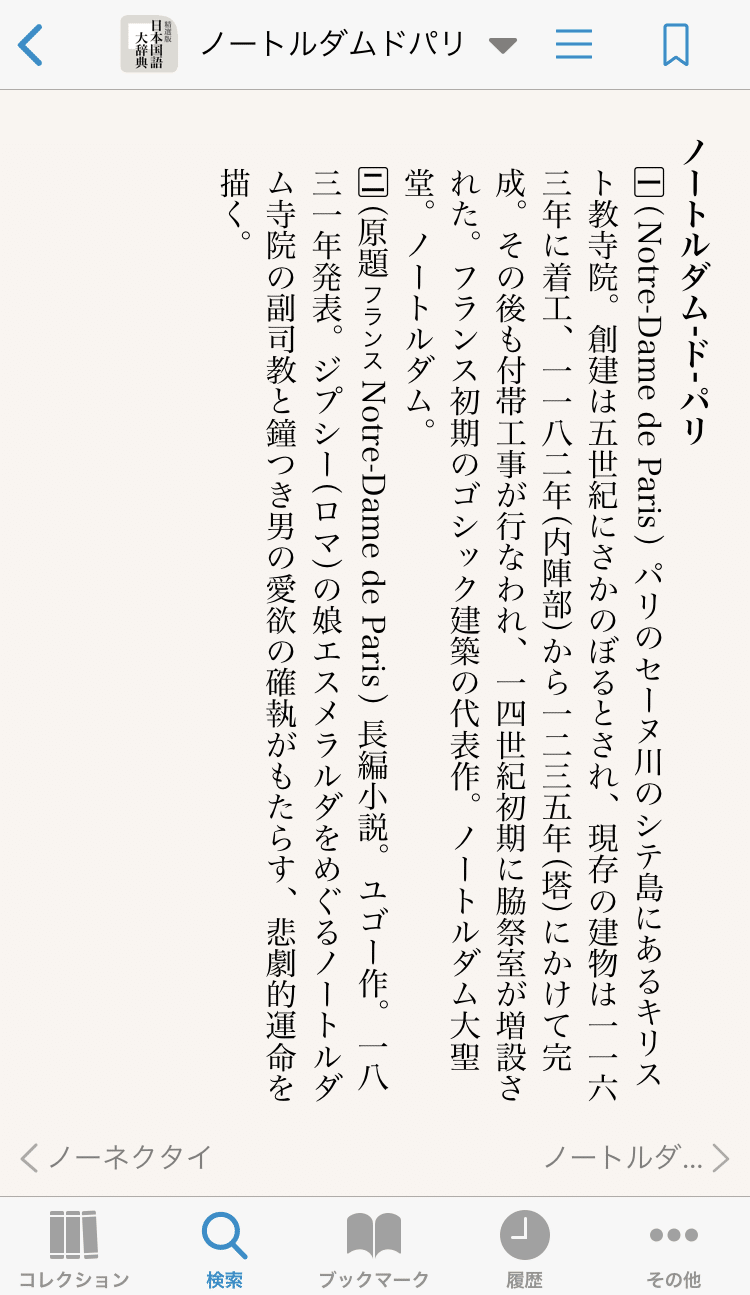Open the 履歴 tab
Screen dimensions: 750x1295
coord(524,1248)
